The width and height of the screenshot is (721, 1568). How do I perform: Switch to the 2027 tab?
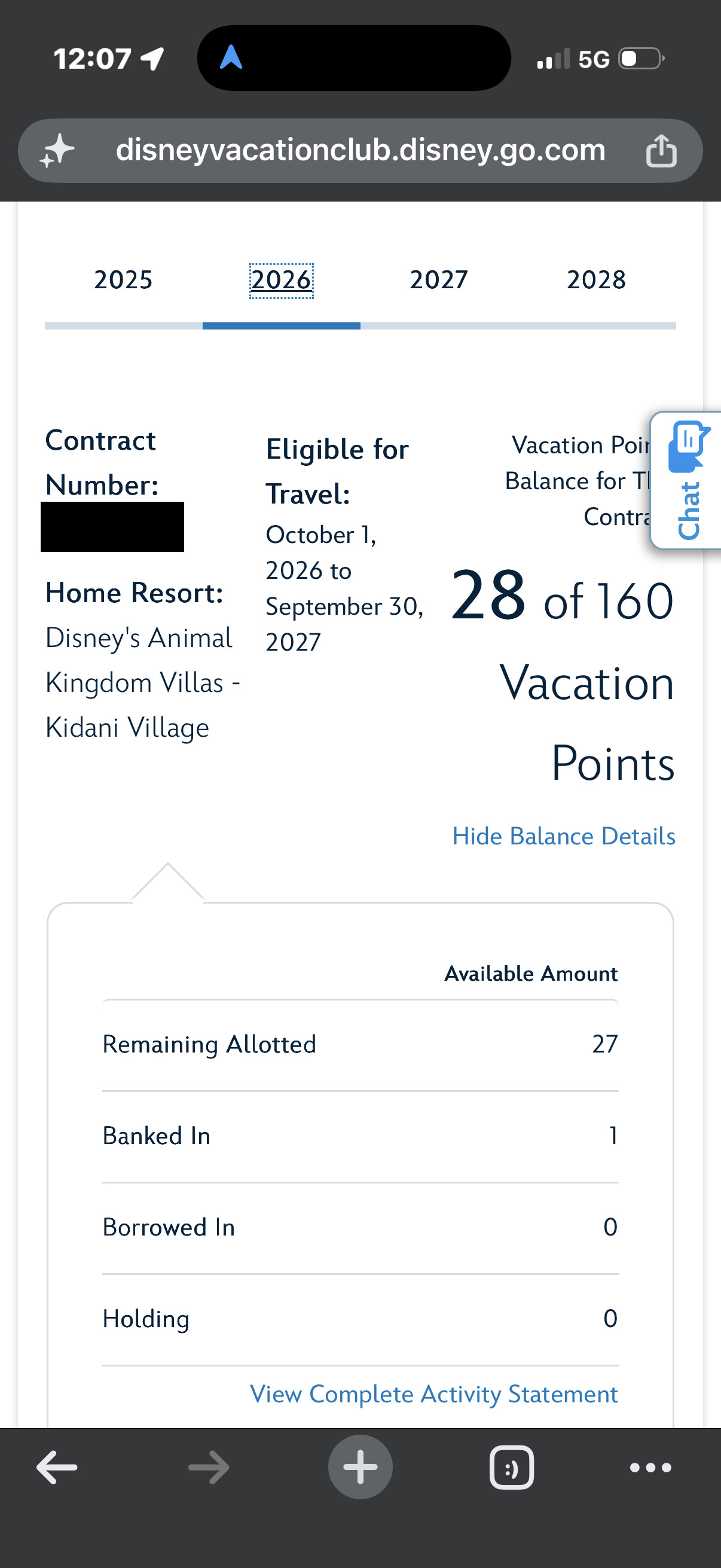[439, 280]
